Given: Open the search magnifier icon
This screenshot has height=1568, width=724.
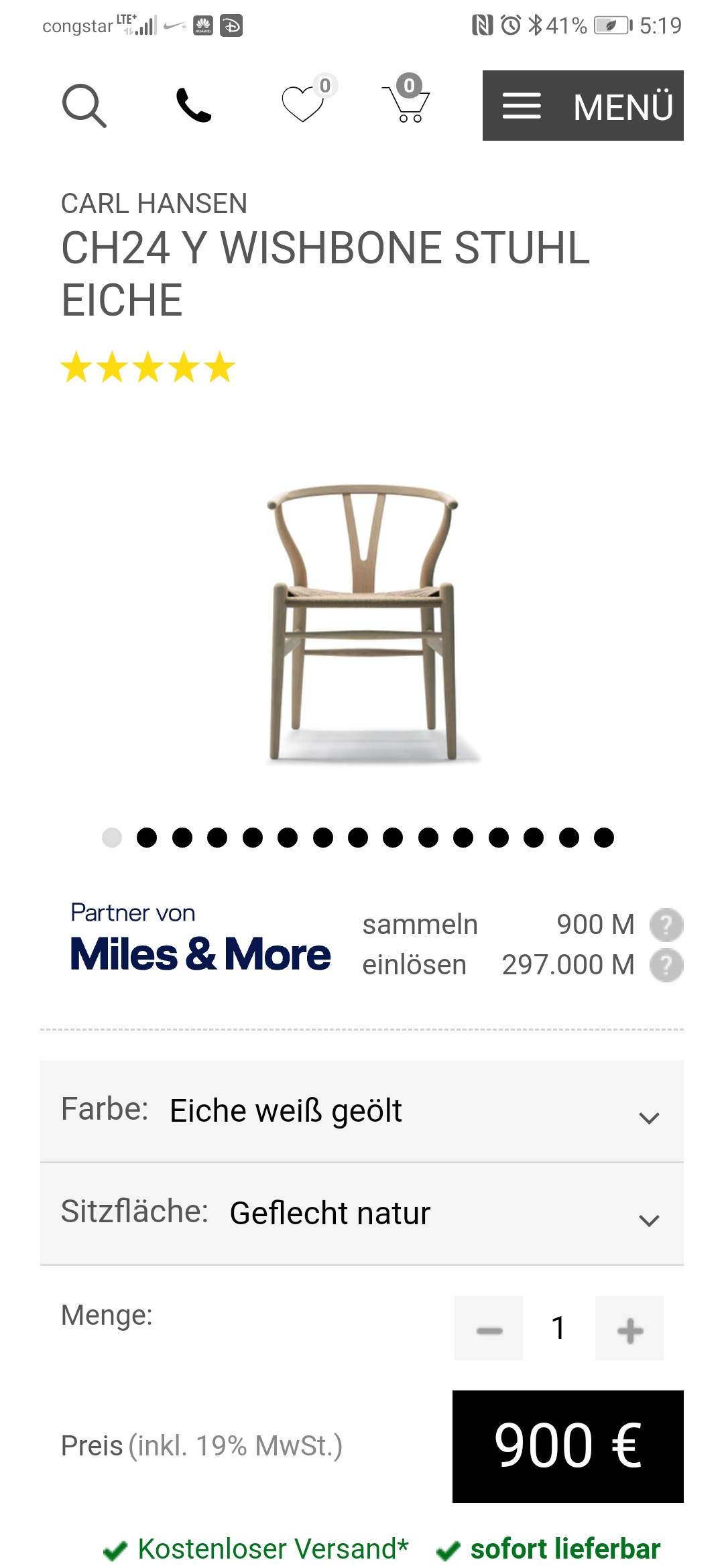Looking at the screenshot, I should [x=84, y=105].
